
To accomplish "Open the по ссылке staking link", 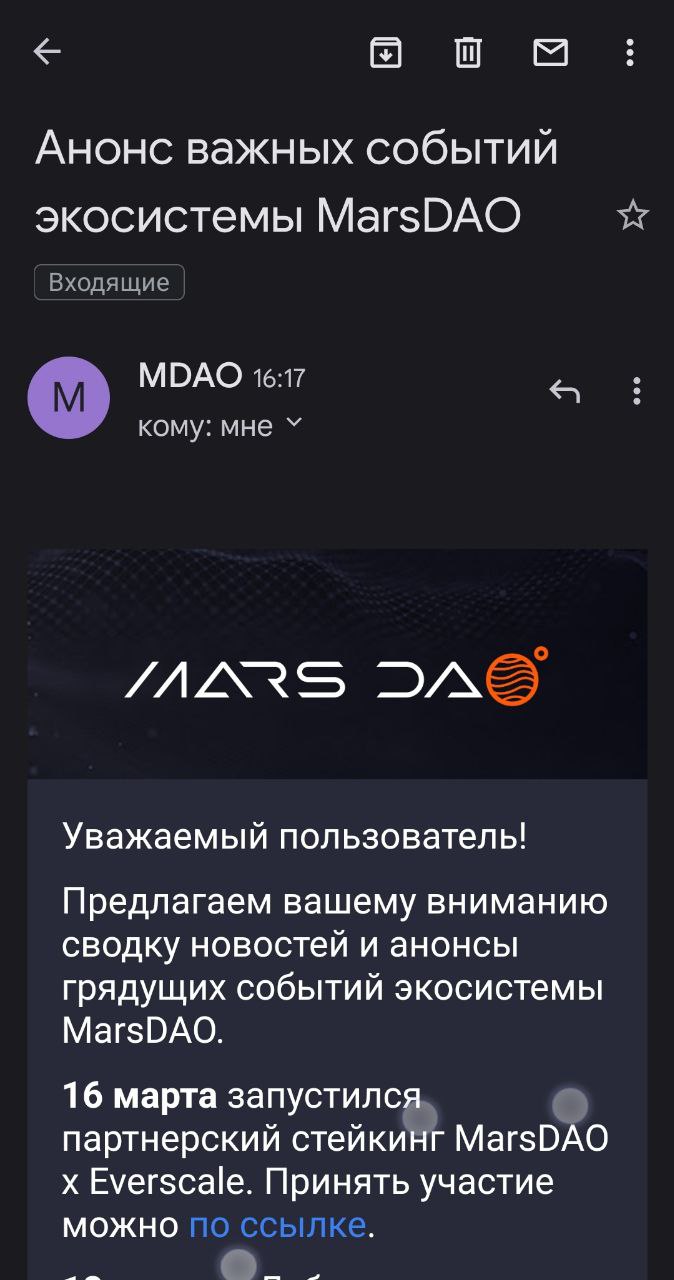I will coord(278,1224).
